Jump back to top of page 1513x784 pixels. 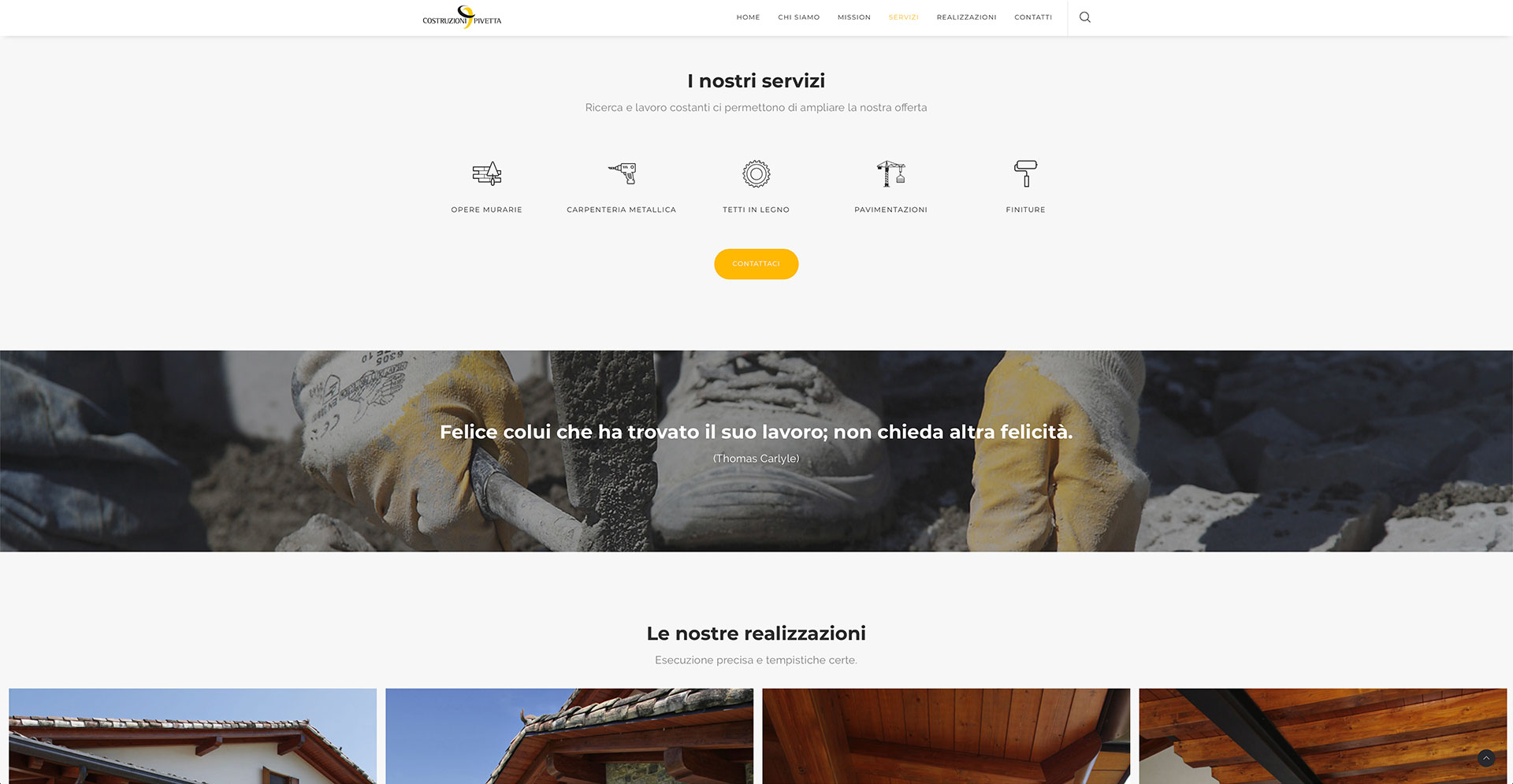click(1485, 758)
